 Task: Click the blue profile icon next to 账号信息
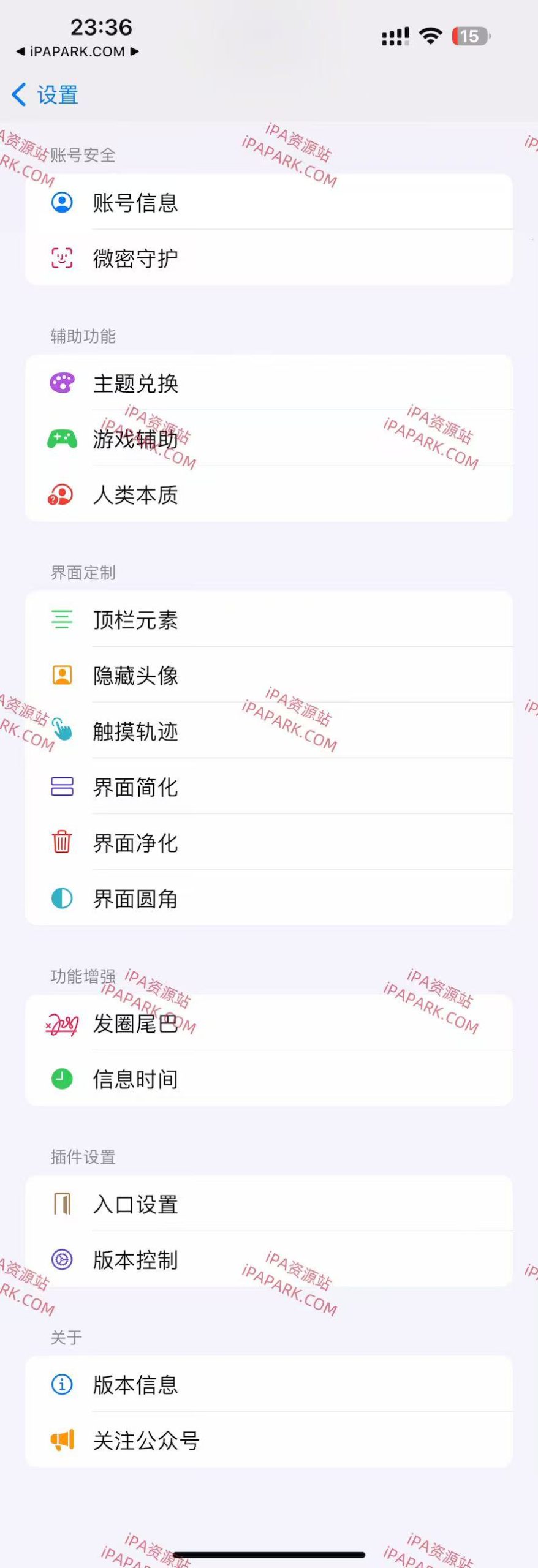61,202
